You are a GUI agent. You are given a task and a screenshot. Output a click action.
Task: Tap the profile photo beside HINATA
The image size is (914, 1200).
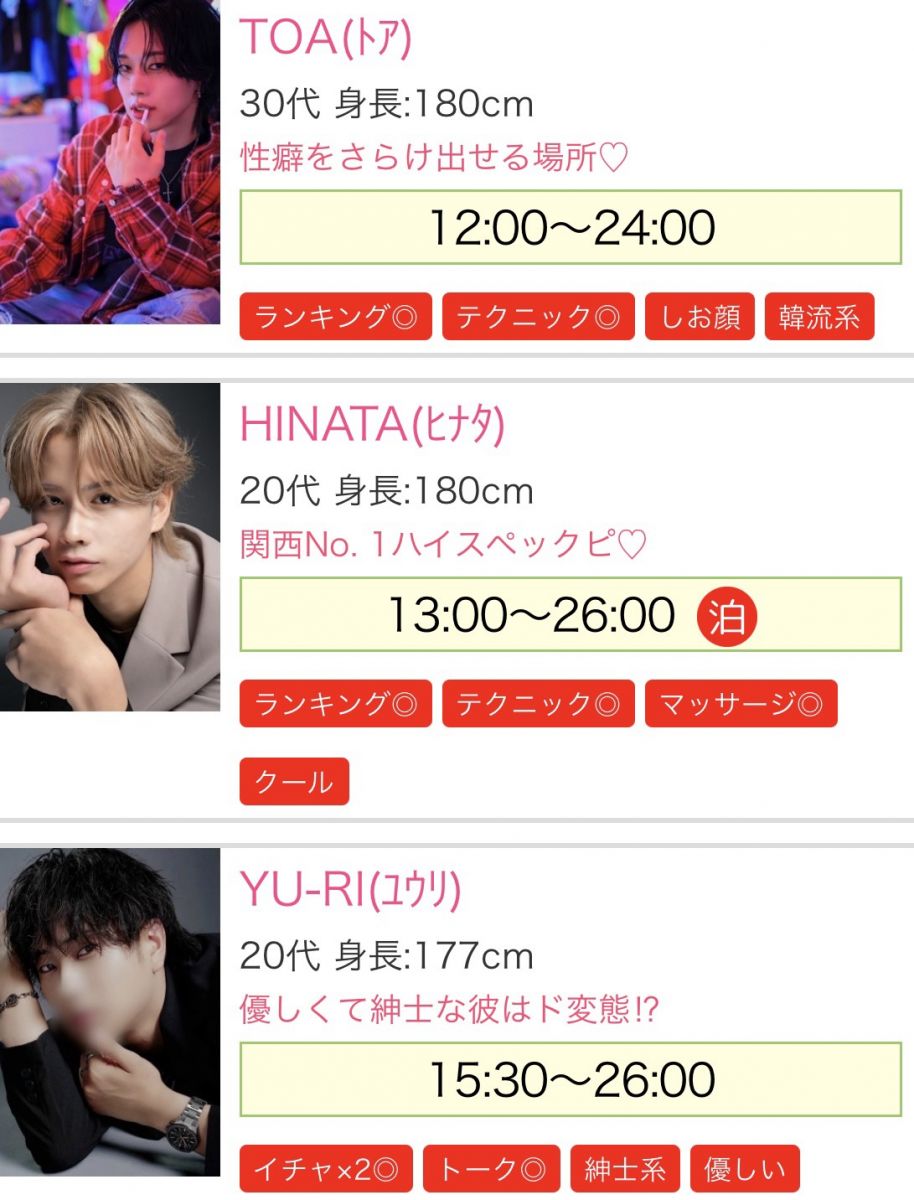point(109,546)
